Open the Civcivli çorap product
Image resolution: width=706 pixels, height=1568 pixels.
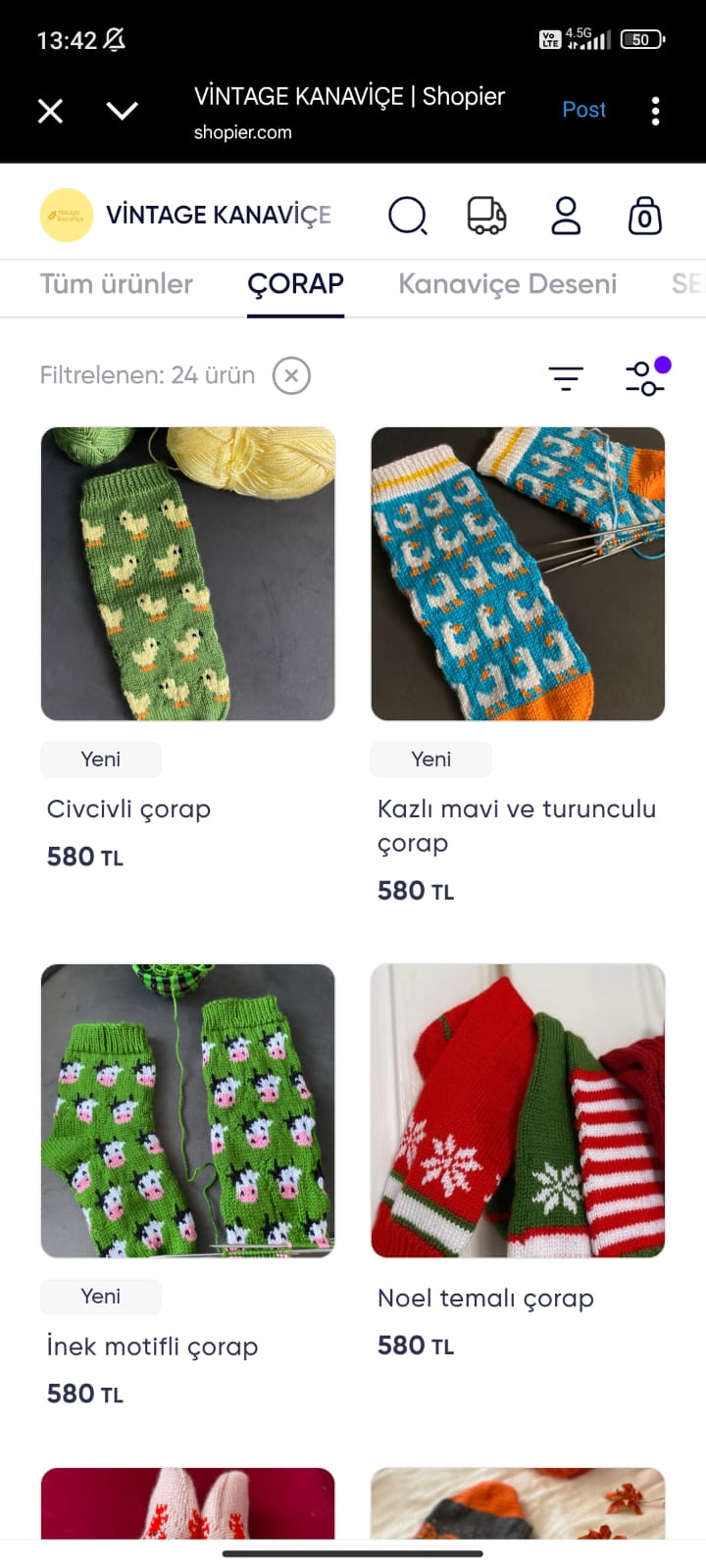[187, 573]
